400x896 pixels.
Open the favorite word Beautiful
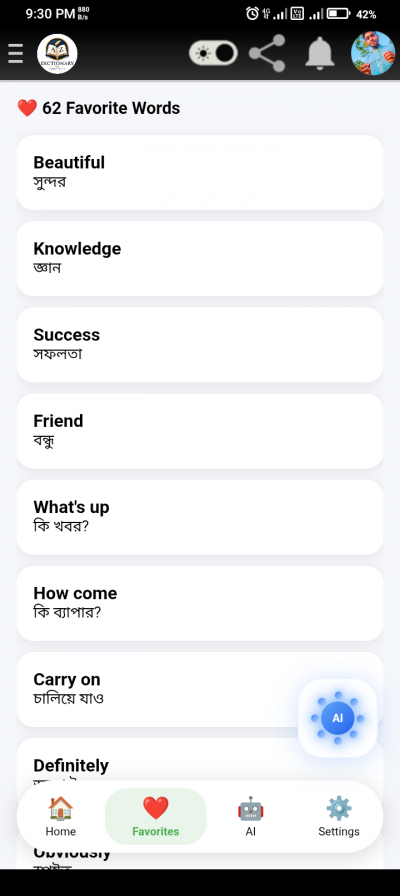tap(199, 173)
